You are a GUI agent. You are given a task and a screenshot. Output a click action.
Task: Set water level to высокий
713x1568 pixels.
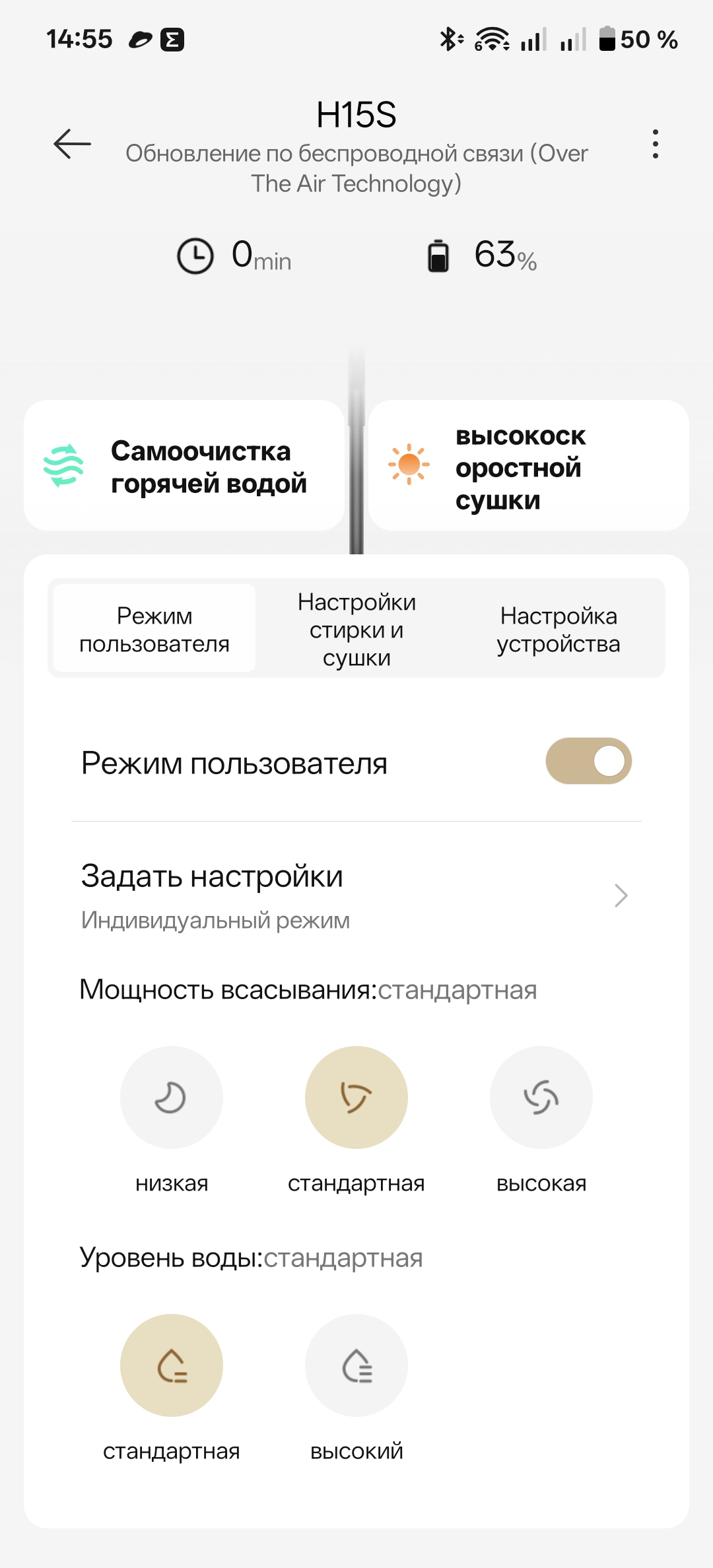(356, 1366)
